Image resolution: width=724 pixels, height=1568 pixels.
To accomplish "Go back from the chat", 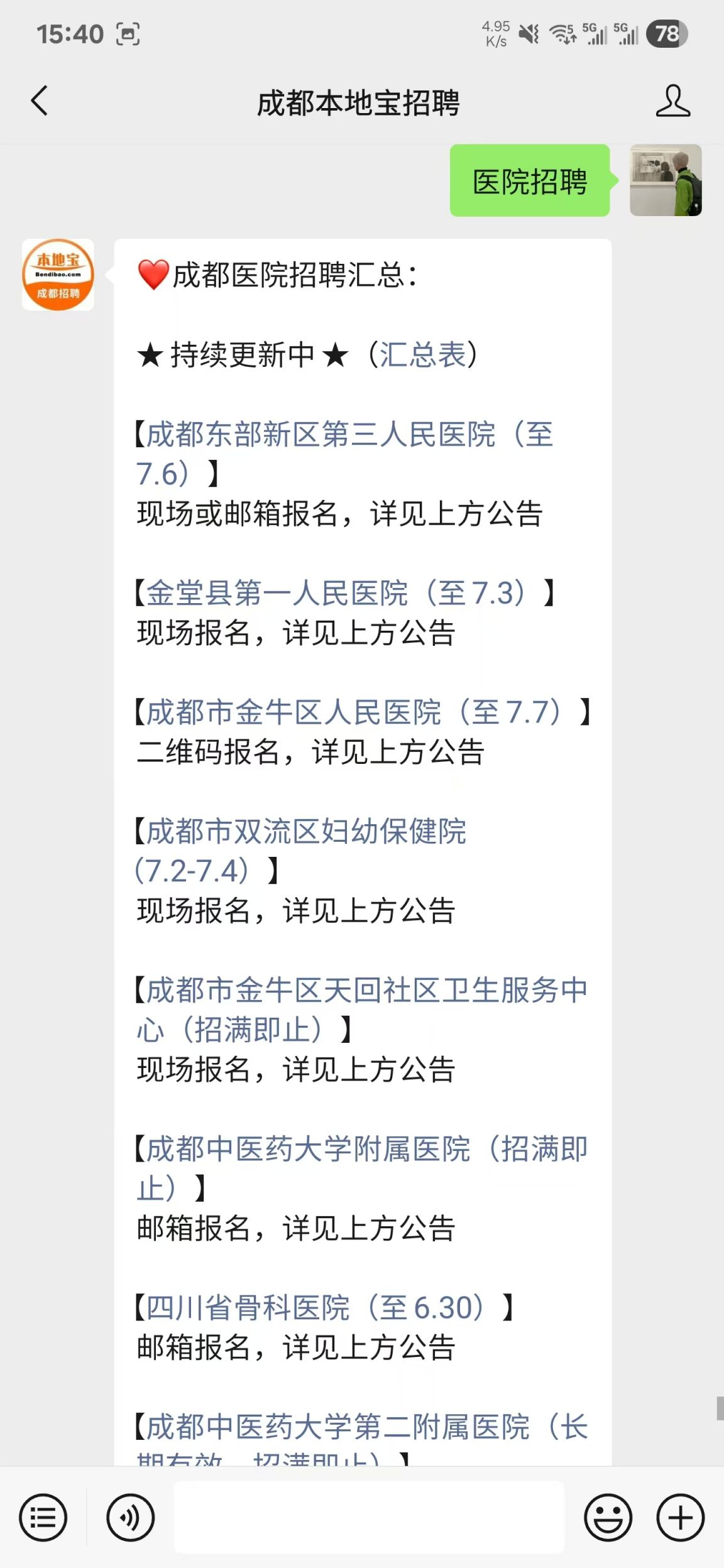I will coord(39,101).
